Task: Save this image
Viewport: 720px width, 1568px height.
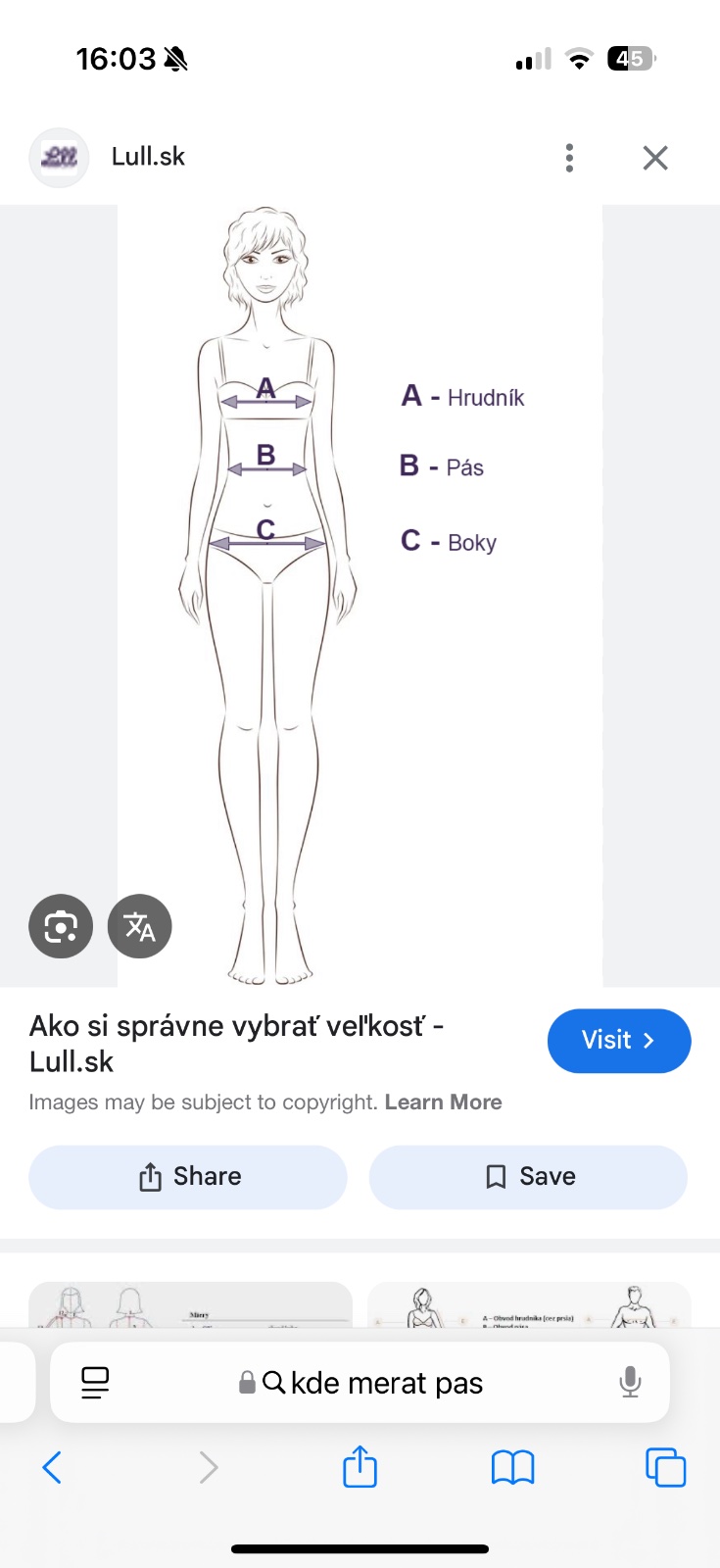Action: 528,1177
